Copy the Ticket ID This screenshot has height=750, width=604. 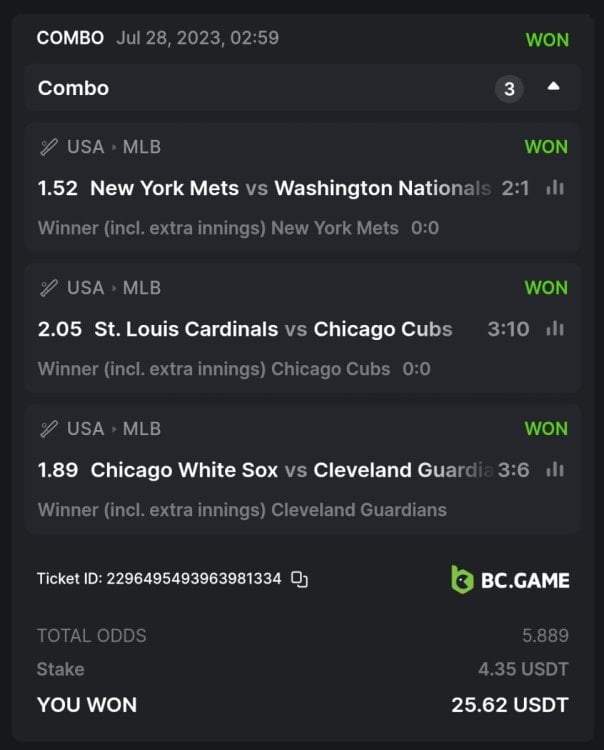[299, 579]
